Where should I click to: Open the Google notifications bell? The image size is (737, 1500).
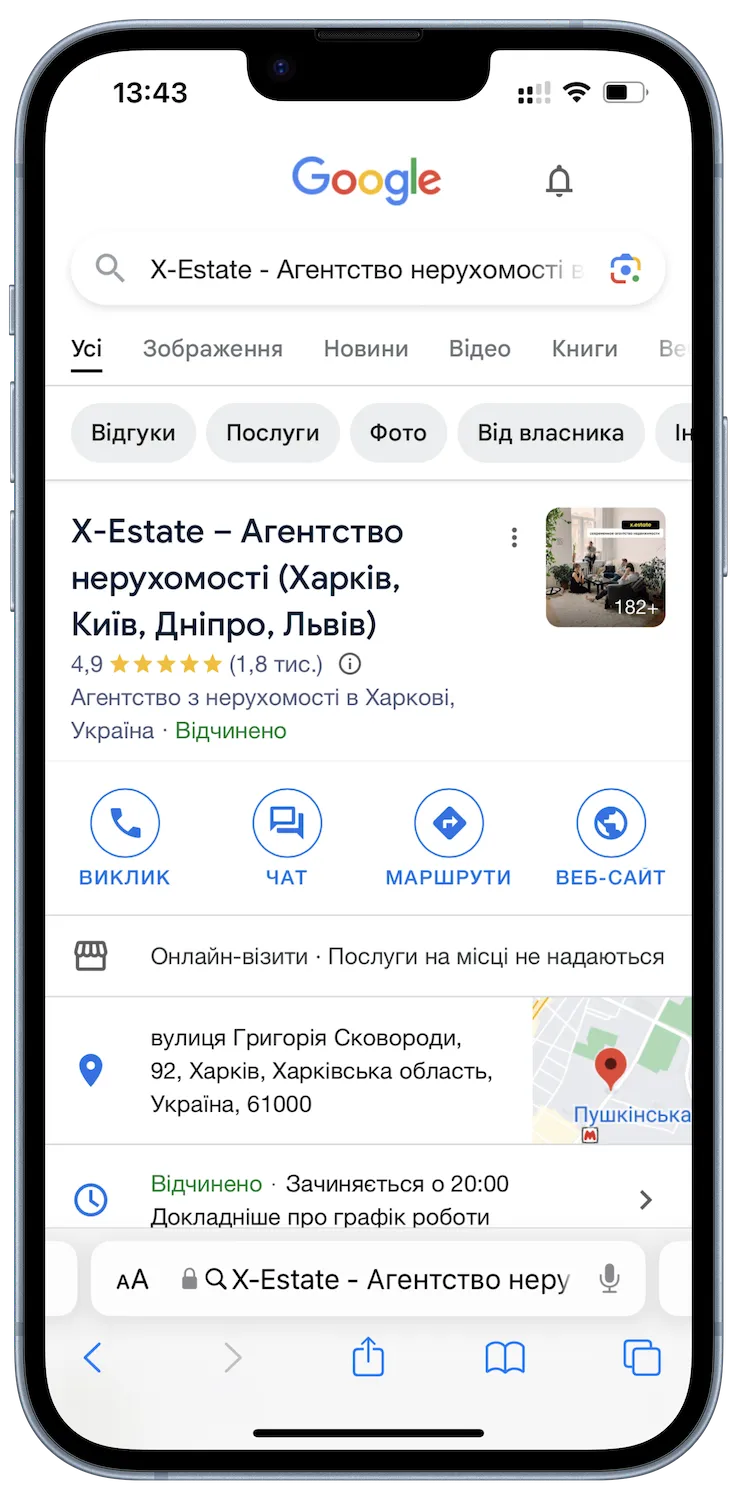point(559,181)
